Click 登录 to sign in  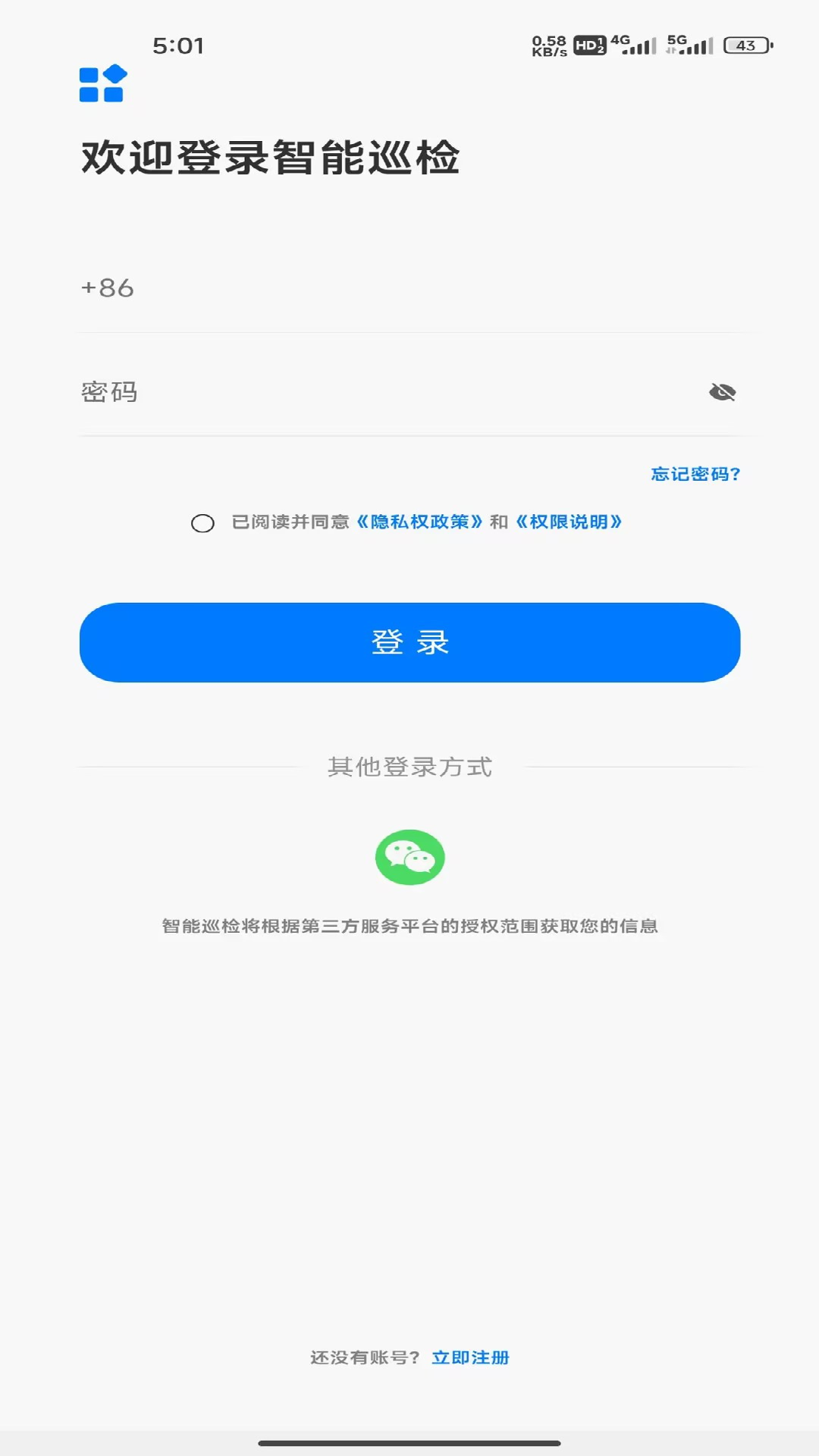(x=409, y=642)
